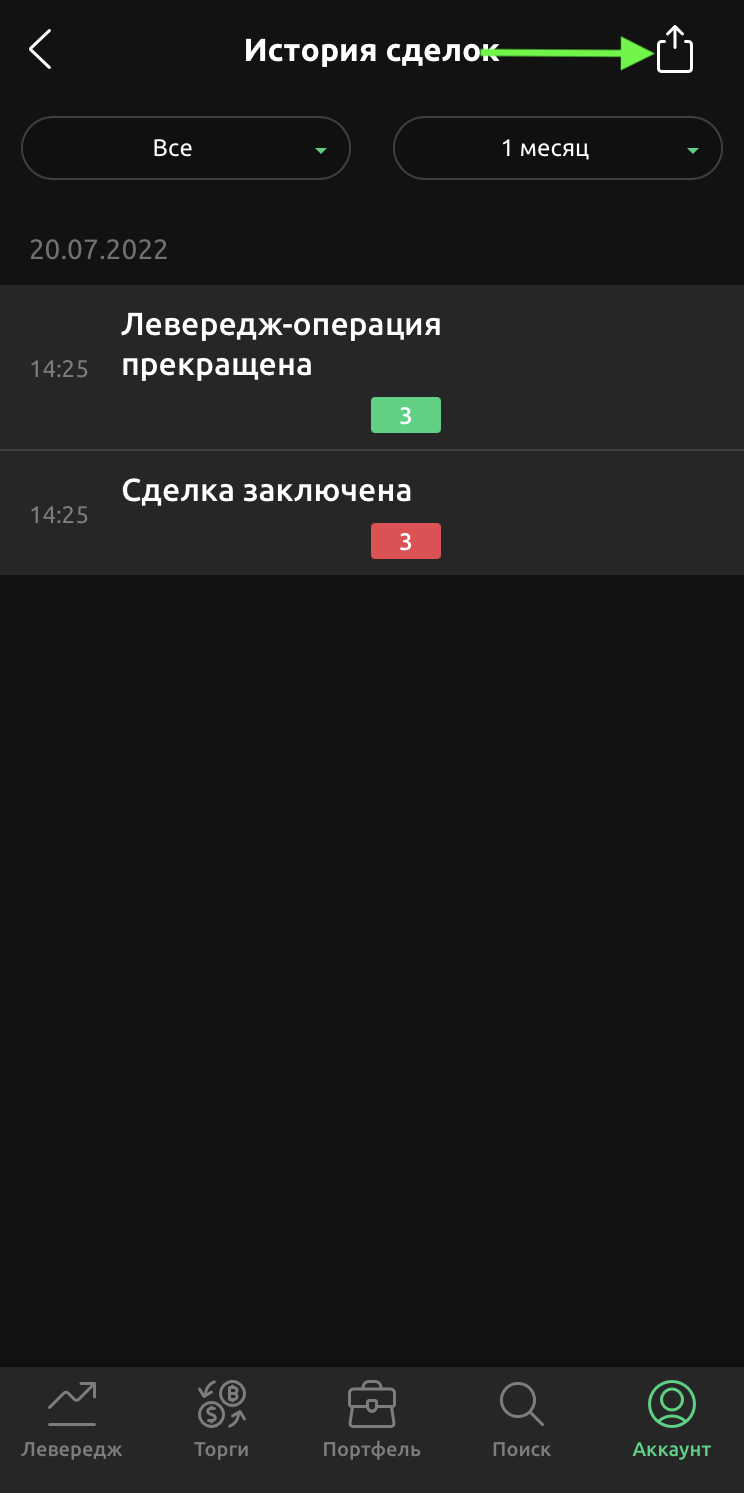Tap the red badge showing 3 under Сделка заключена
This screenshot has height=1493, width=744.
click(406, 541)
